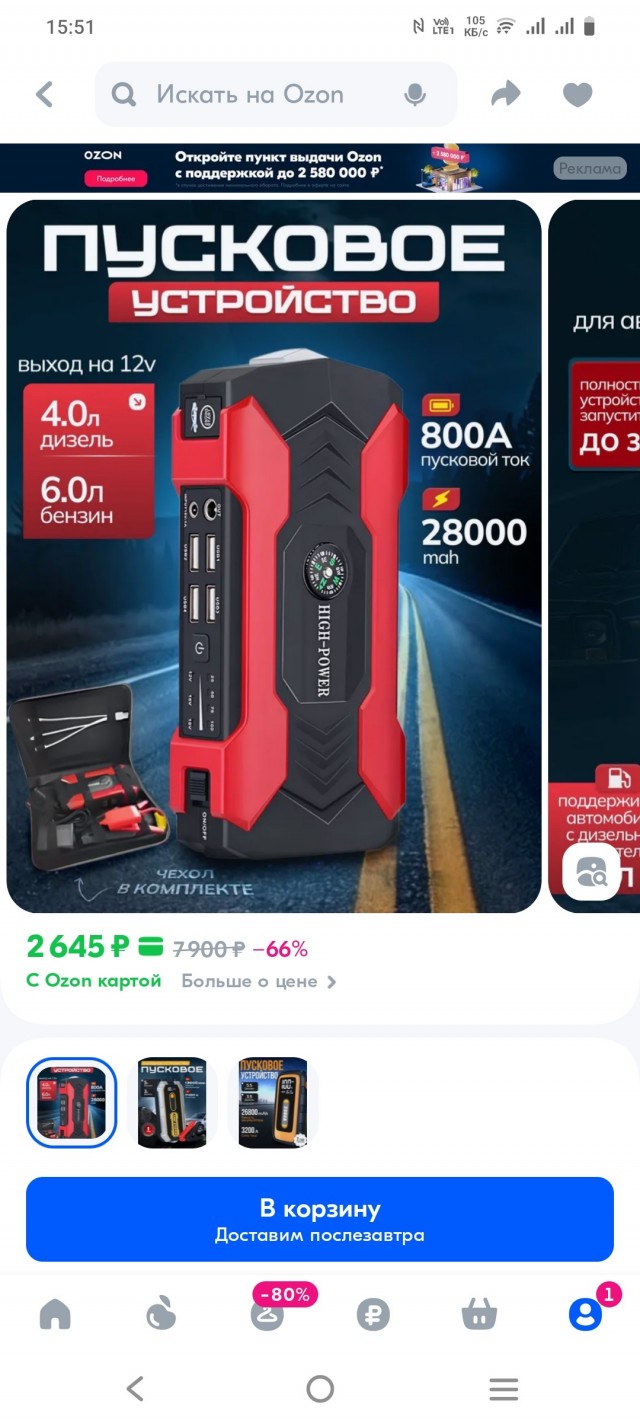Open the 'Искать на Ozon' search field
Viewport: 640px width, 1423px height.
click(260, 95)
